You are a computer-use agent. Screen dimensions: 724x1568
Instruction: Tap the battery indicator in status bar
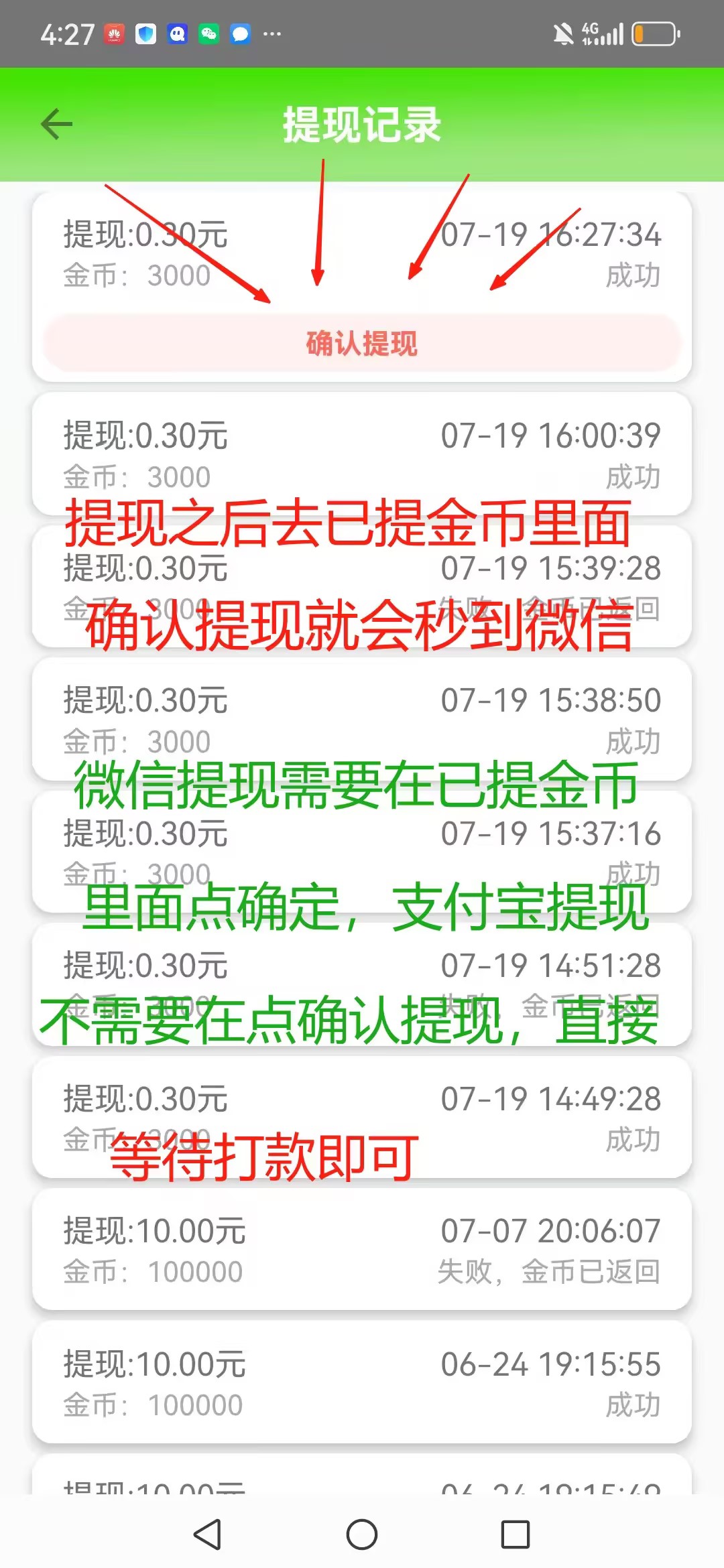coord(652,33)
